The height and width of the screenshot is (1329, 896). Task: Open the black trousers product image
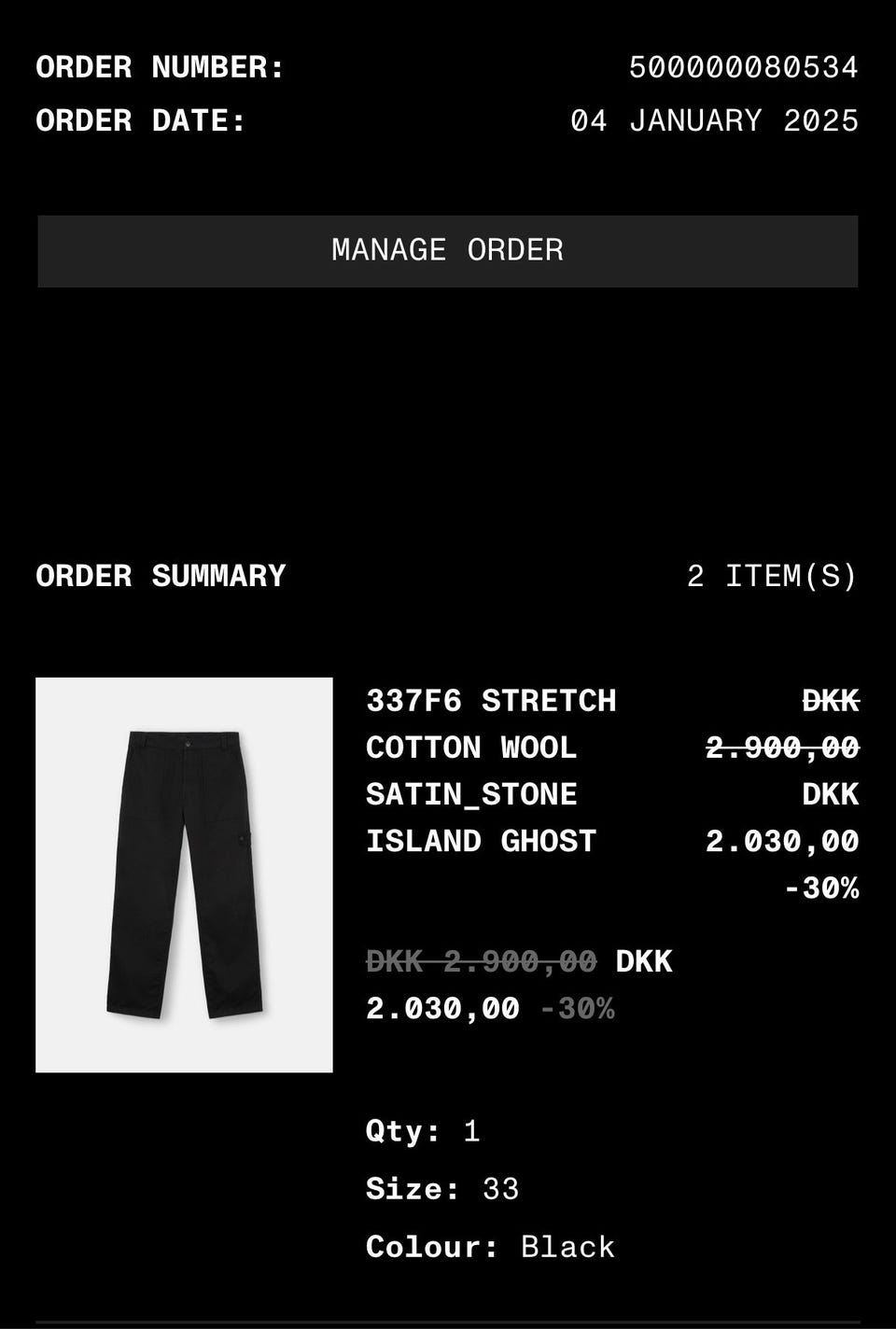[x=184, y=874]
